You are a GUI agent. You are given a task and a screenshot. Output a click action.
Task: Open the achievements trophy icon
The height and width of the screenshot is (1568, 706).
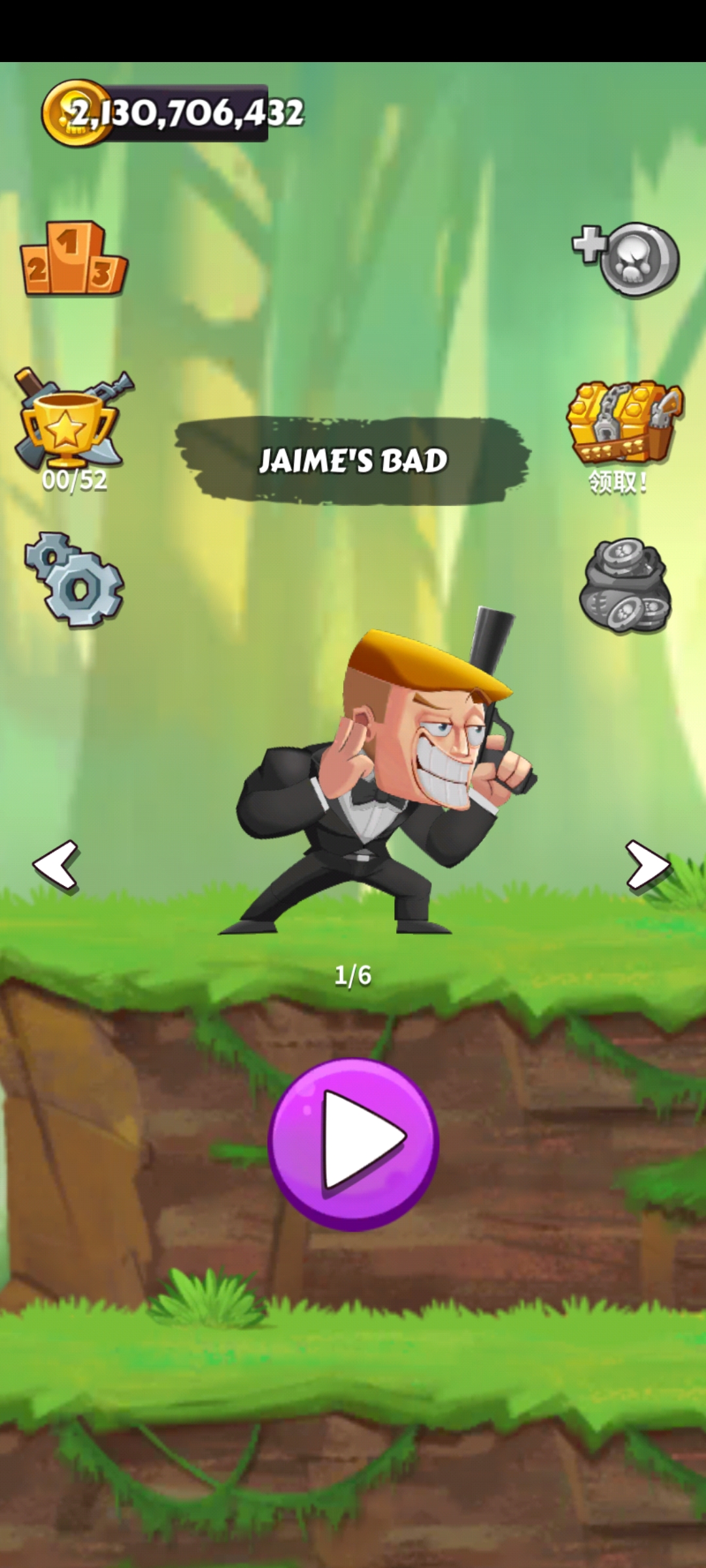pyautogui.click(x=73, y=421)
